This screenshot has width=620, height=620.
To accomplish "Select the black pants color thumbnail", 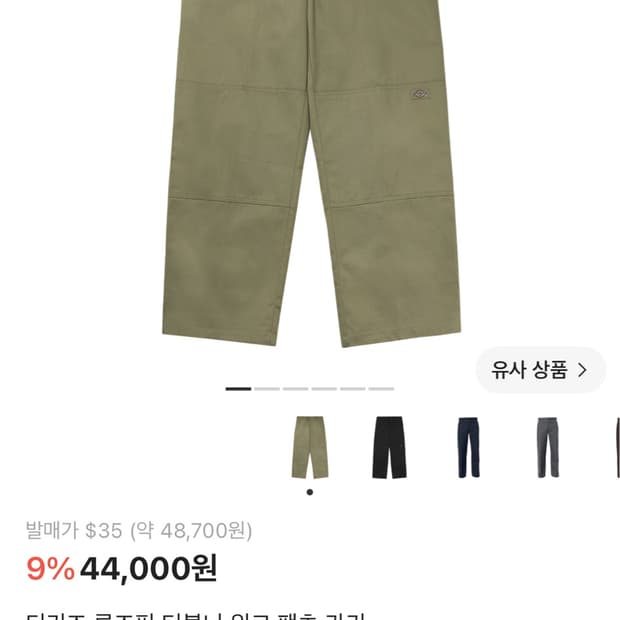I will [389, 447].
